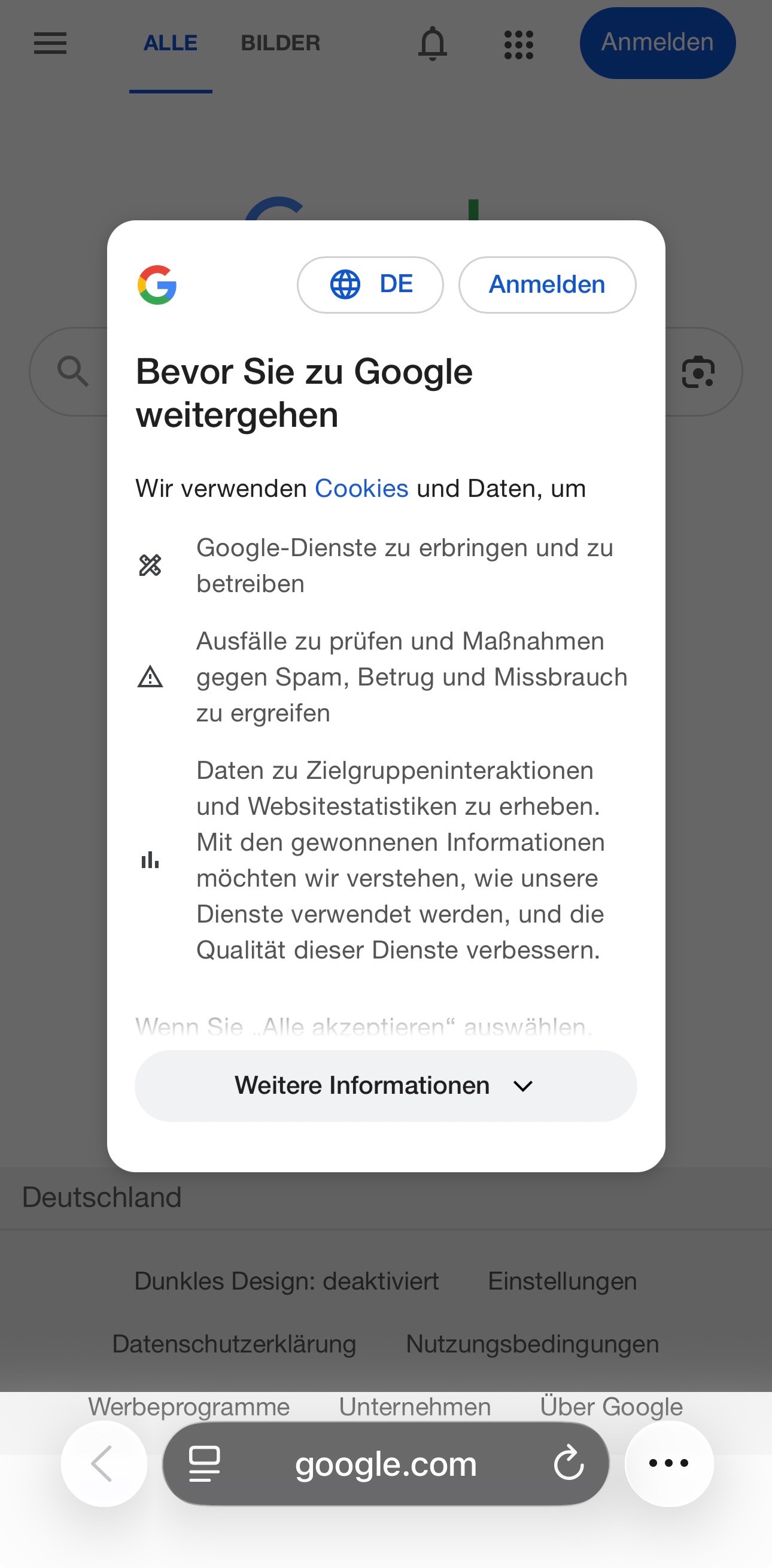Open the page menu icon in address bar
Image resolution: width=772 pixels, height=1568 pixels.
205,1464
